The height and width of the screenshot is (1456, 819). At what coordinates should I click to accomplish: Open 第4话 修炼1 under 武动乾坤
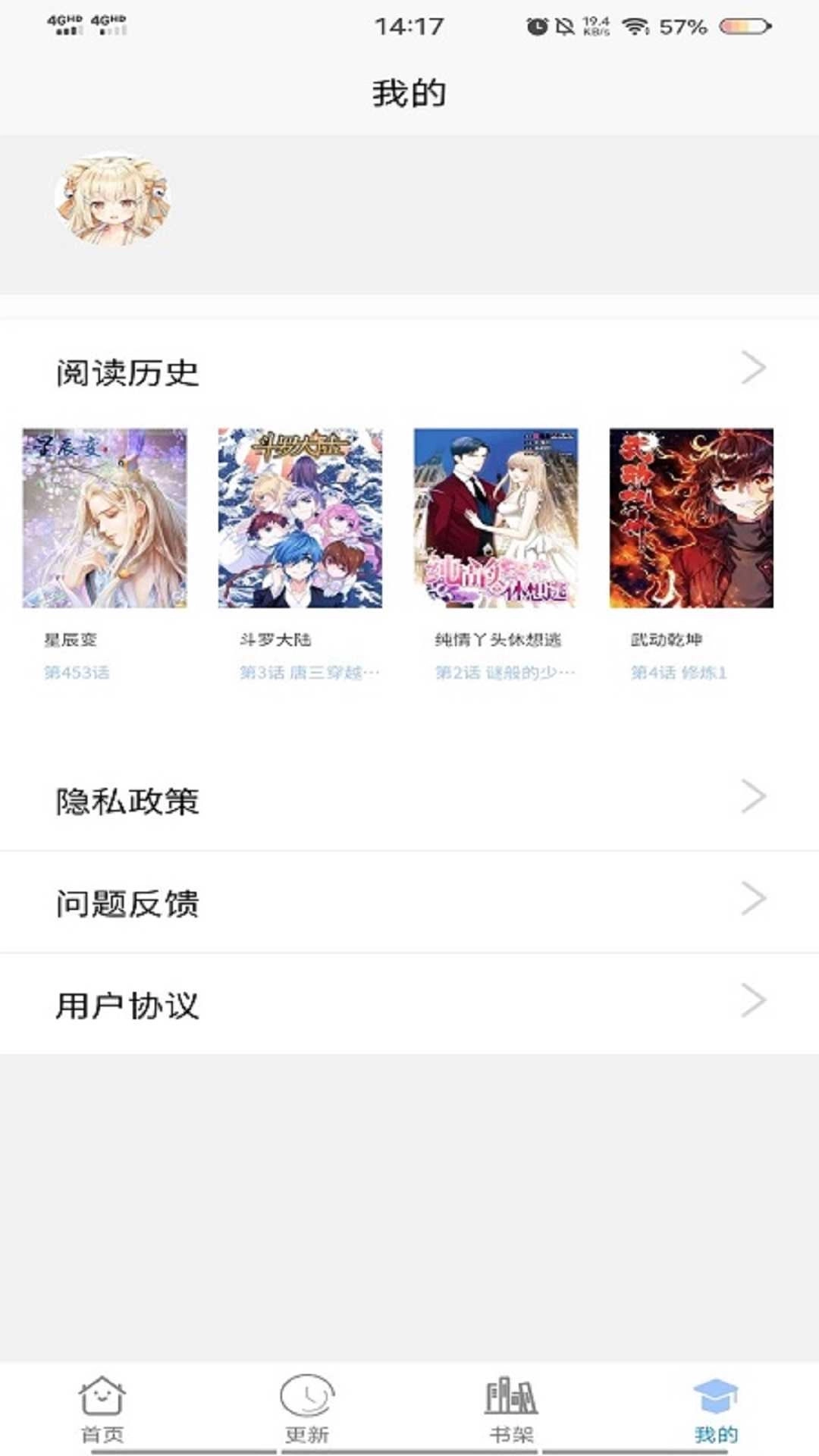(x=677, y=672)
